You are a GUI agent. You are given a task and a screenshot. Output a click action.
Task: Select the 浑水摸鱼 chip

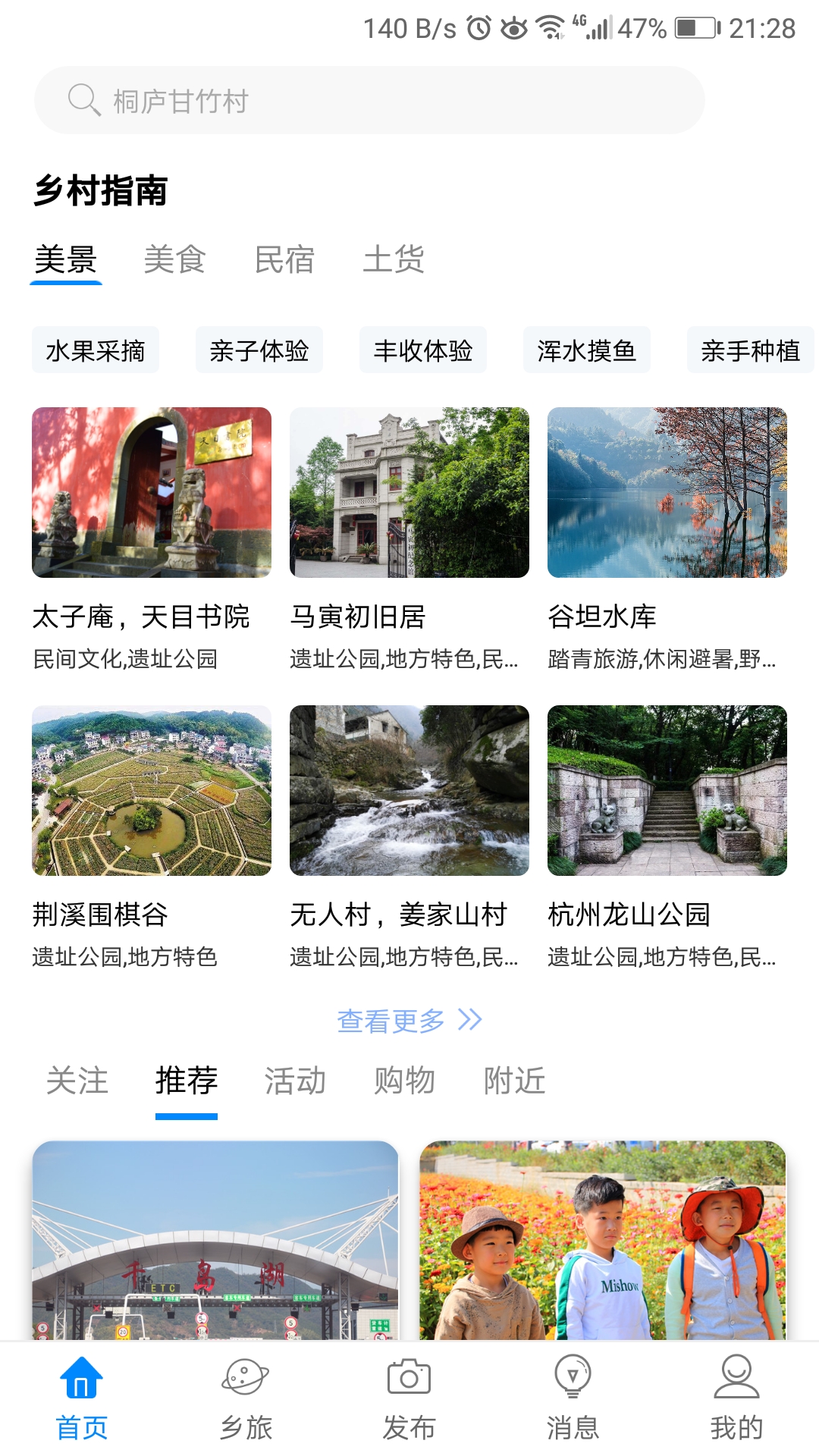point(587,350)
